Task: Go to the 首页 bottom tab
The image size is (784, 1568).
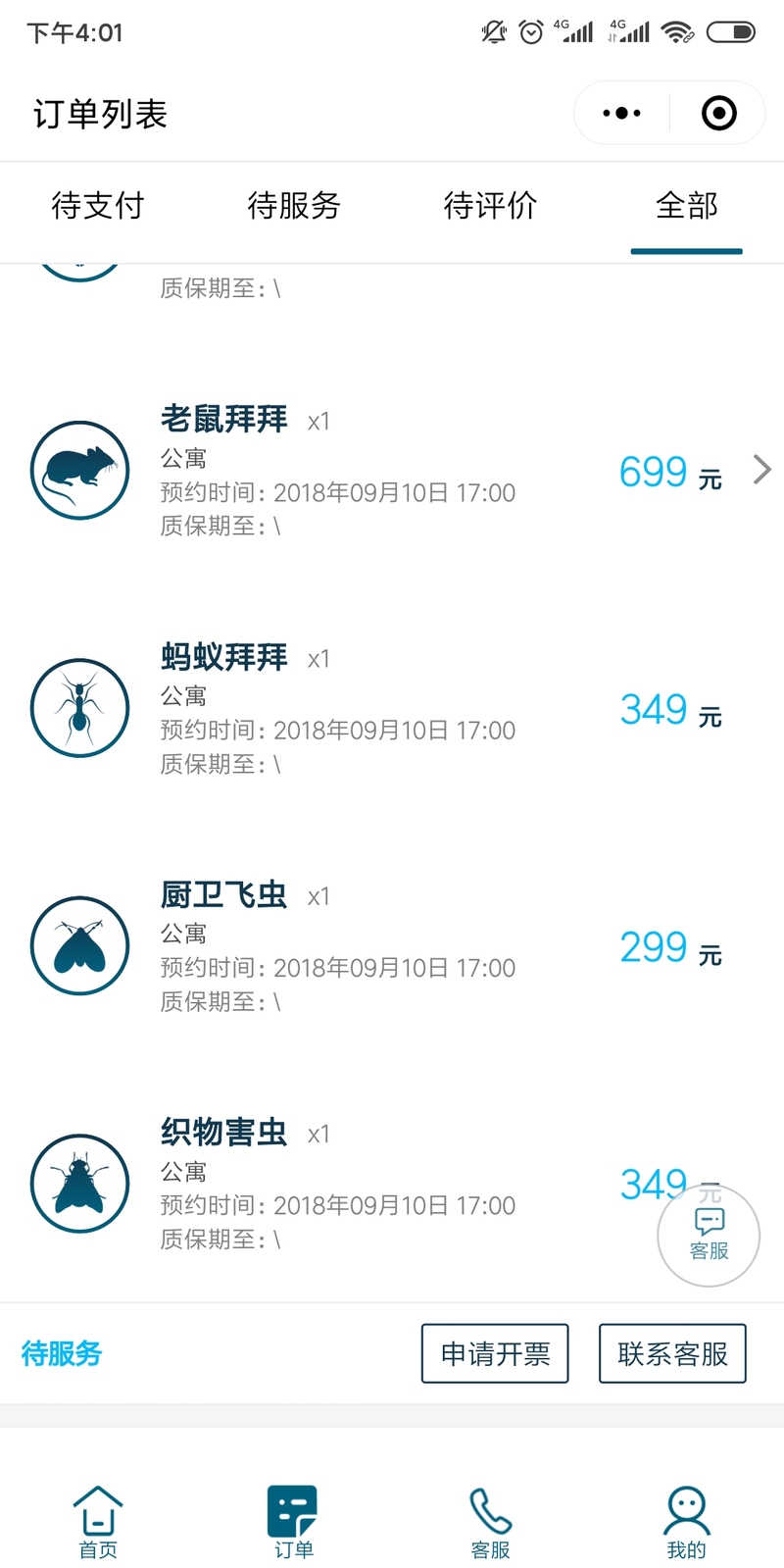Action: (98, 1522)
